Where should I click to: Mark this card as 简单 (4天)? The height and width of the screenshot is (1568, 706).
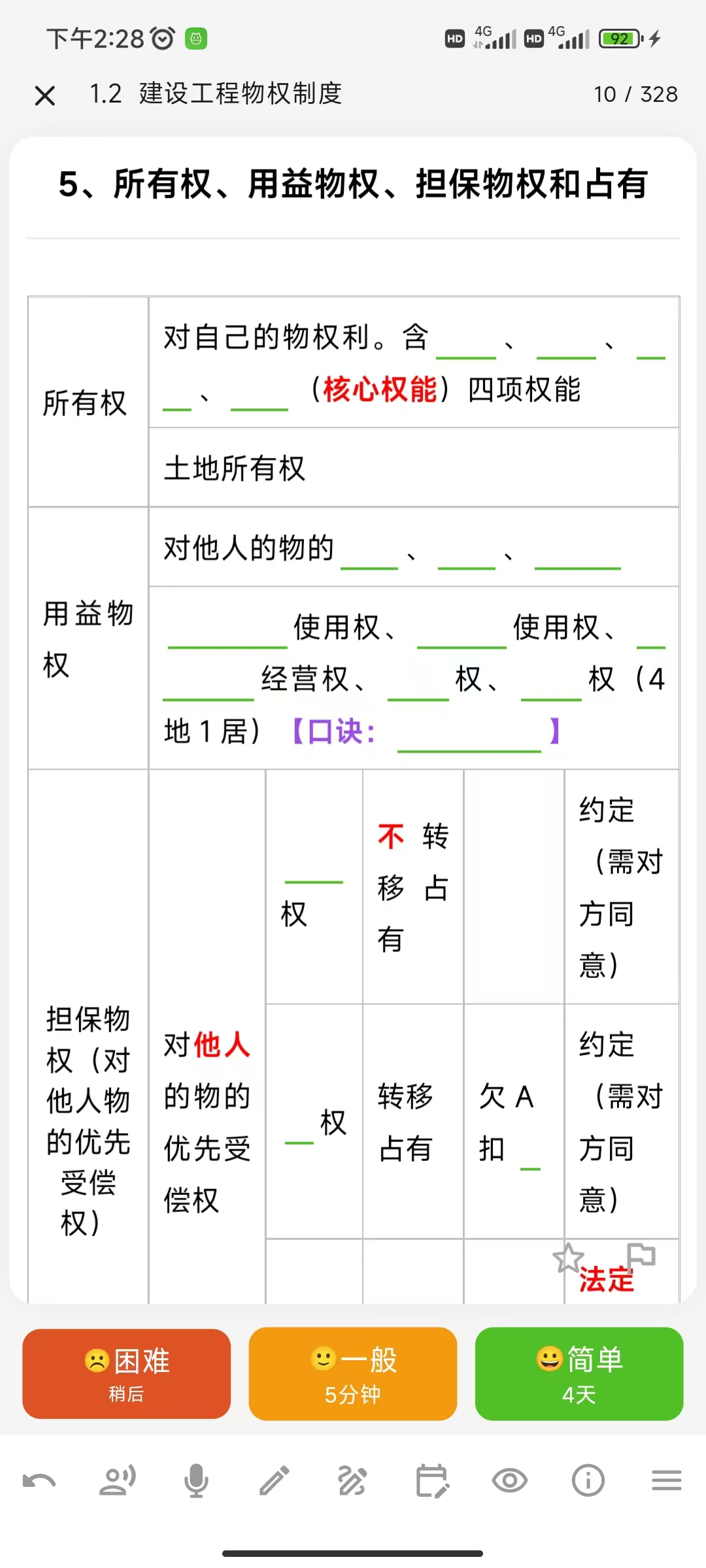tap(579, 1374)
